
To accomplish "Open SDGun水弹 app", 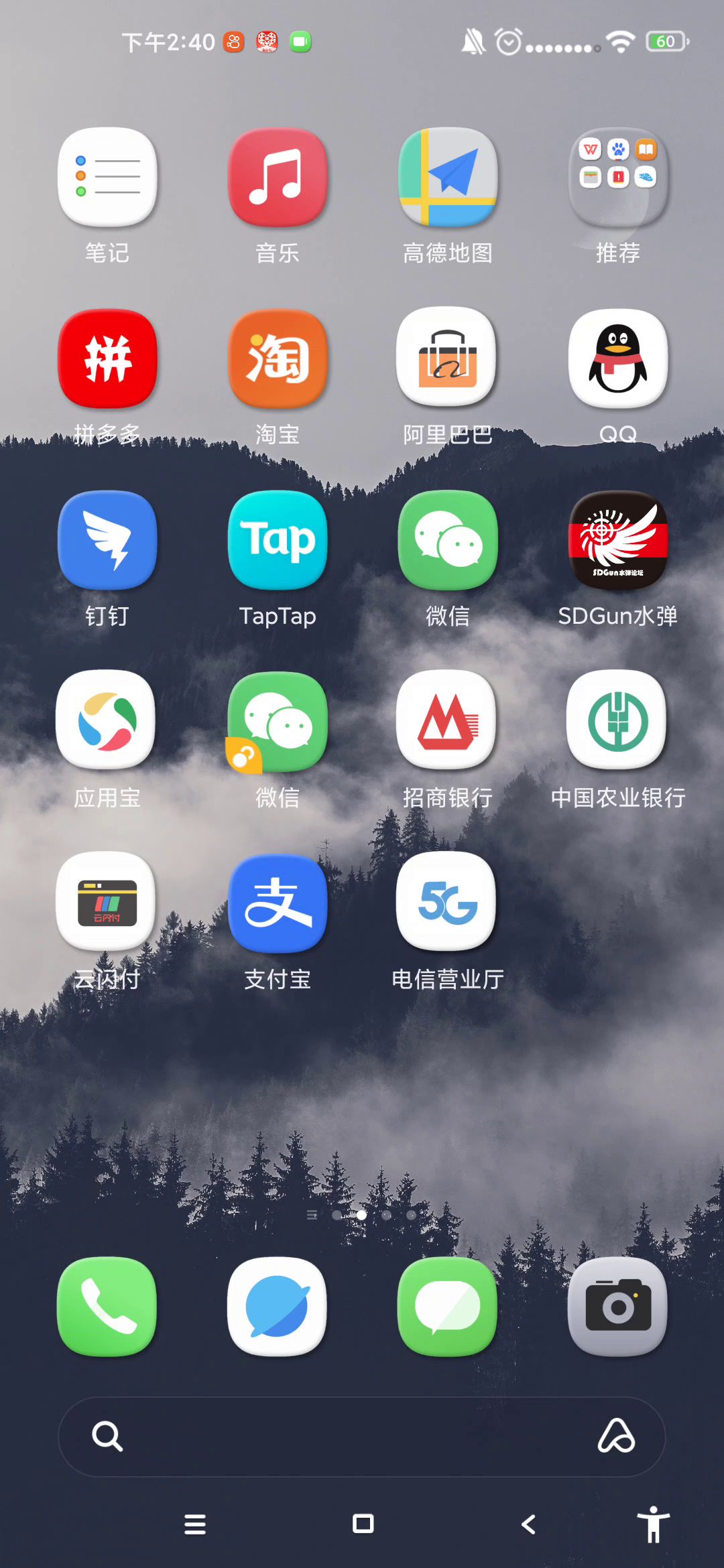I will click(x=618, y=540).
